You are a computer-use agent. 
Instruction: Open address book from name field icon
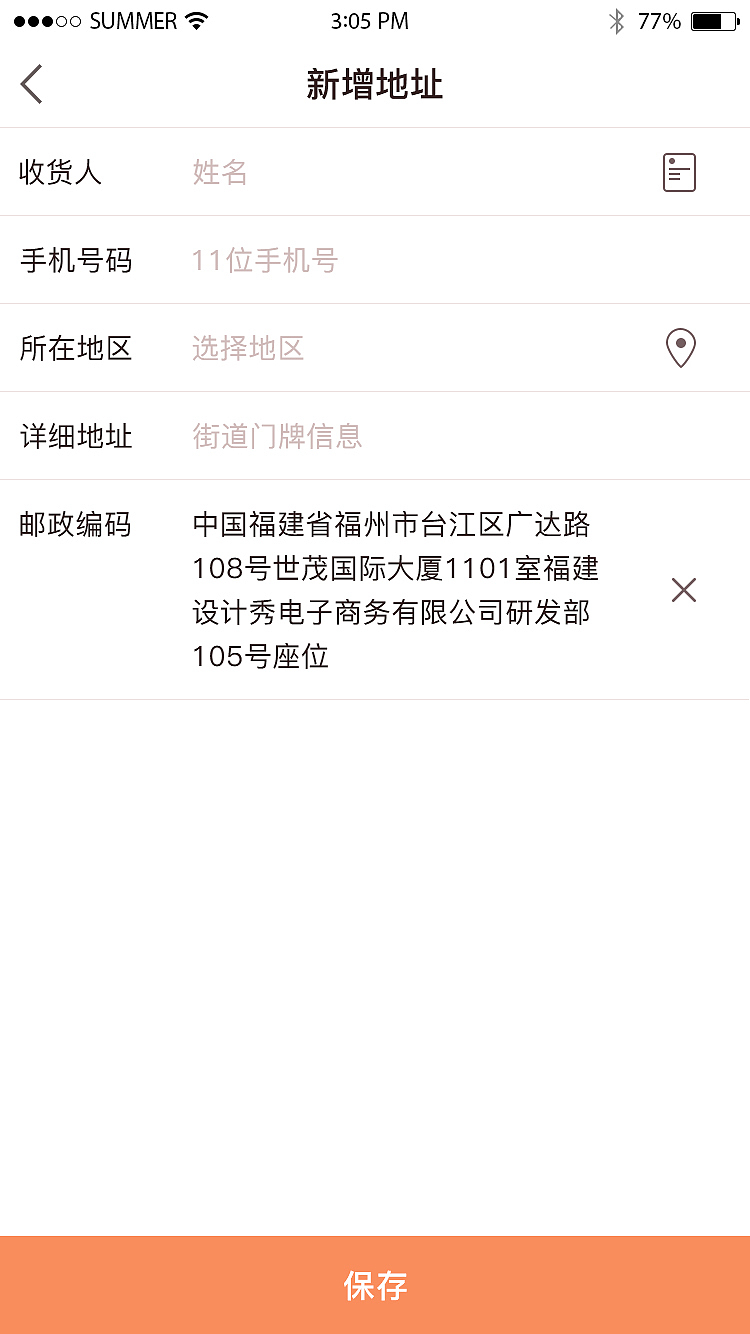click(x=679, y=171)
